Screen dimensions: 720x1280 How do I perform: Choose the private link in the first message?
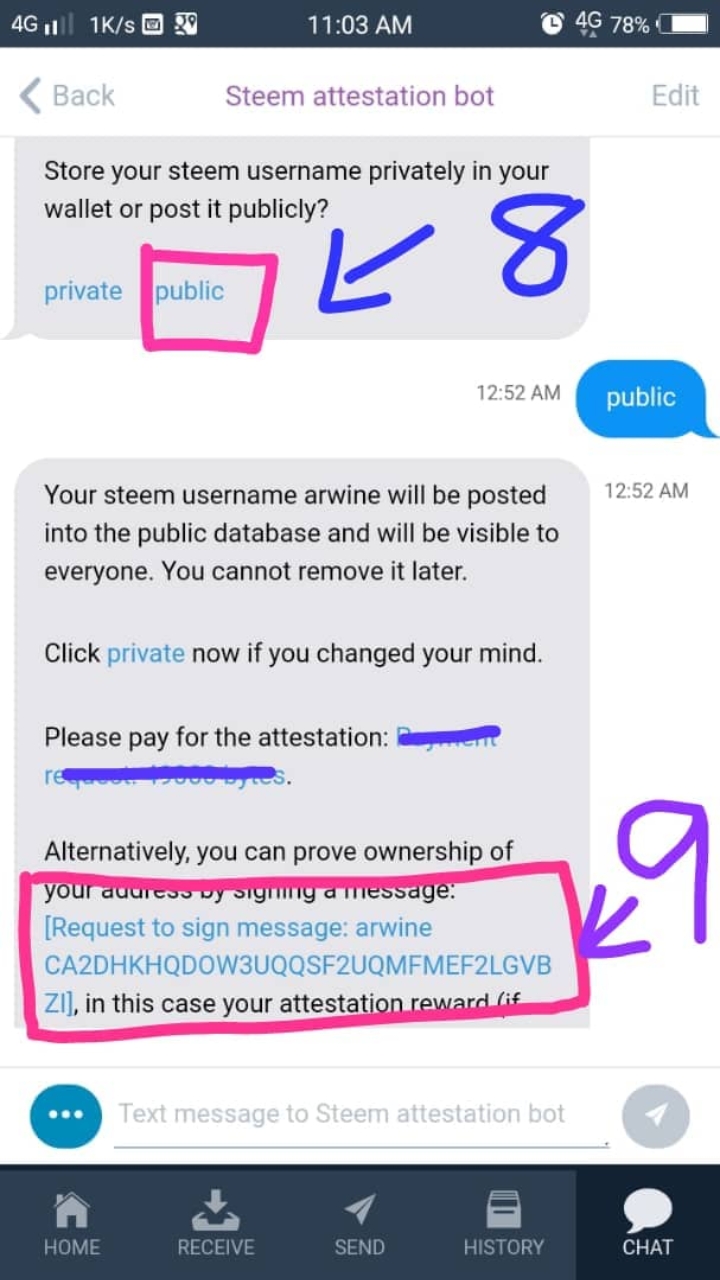click(x=83, y=291)
